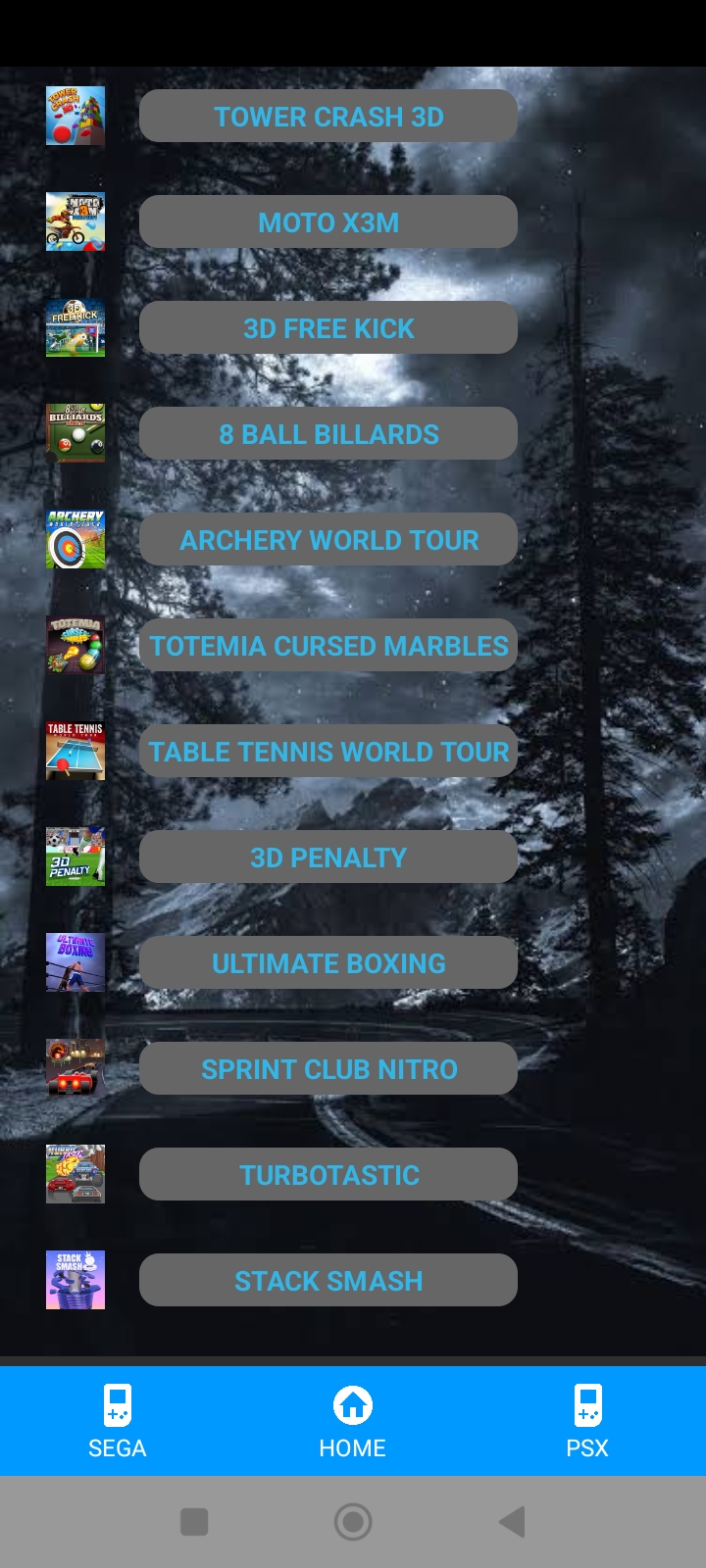This screenshot has height=1568, width=706.
Task: Play 8 Ball Billards
Action: 328,434
